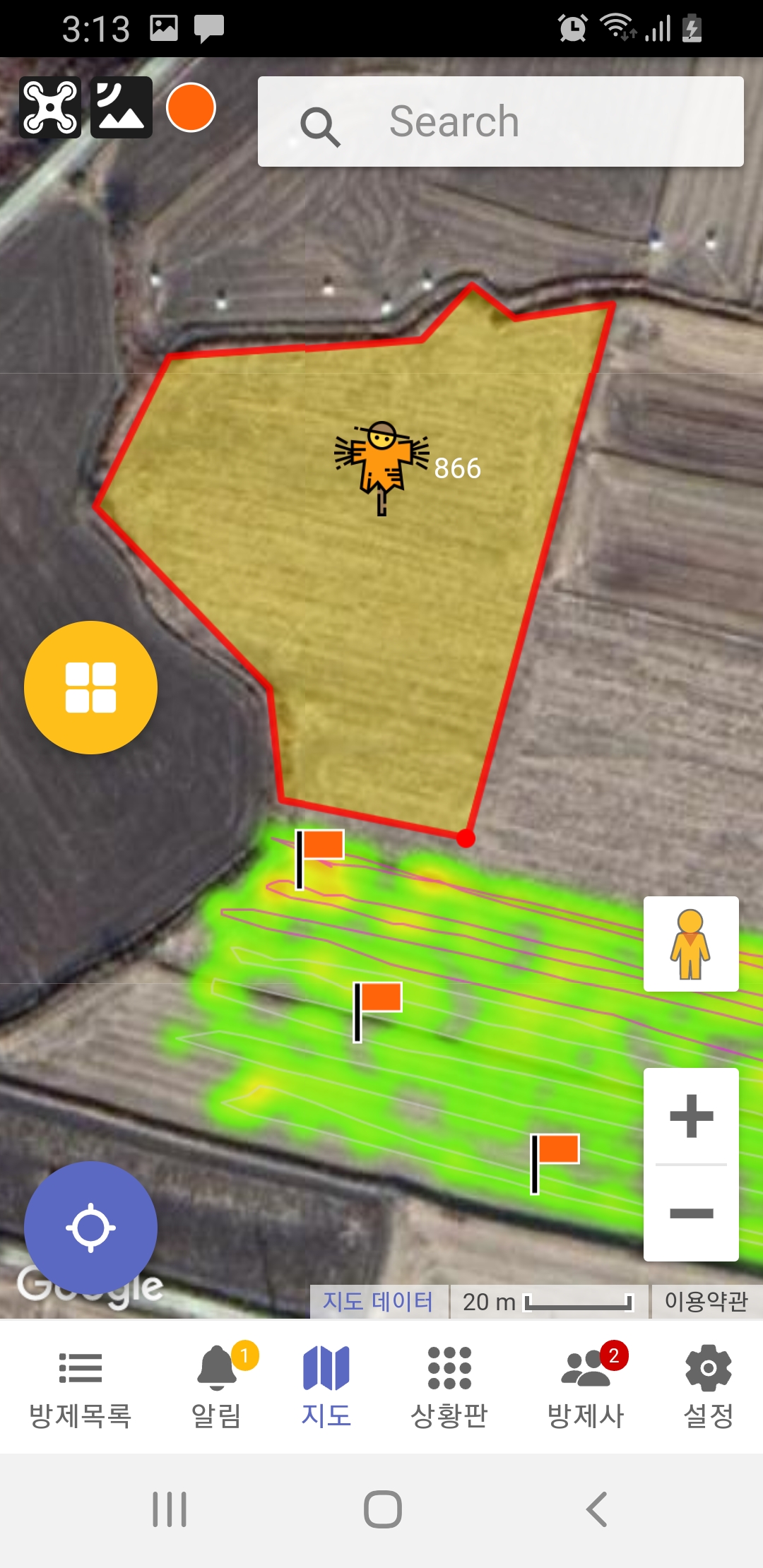
Task: Zoom out on the map
Action: pyautogui.click(x=691, y=1213)
